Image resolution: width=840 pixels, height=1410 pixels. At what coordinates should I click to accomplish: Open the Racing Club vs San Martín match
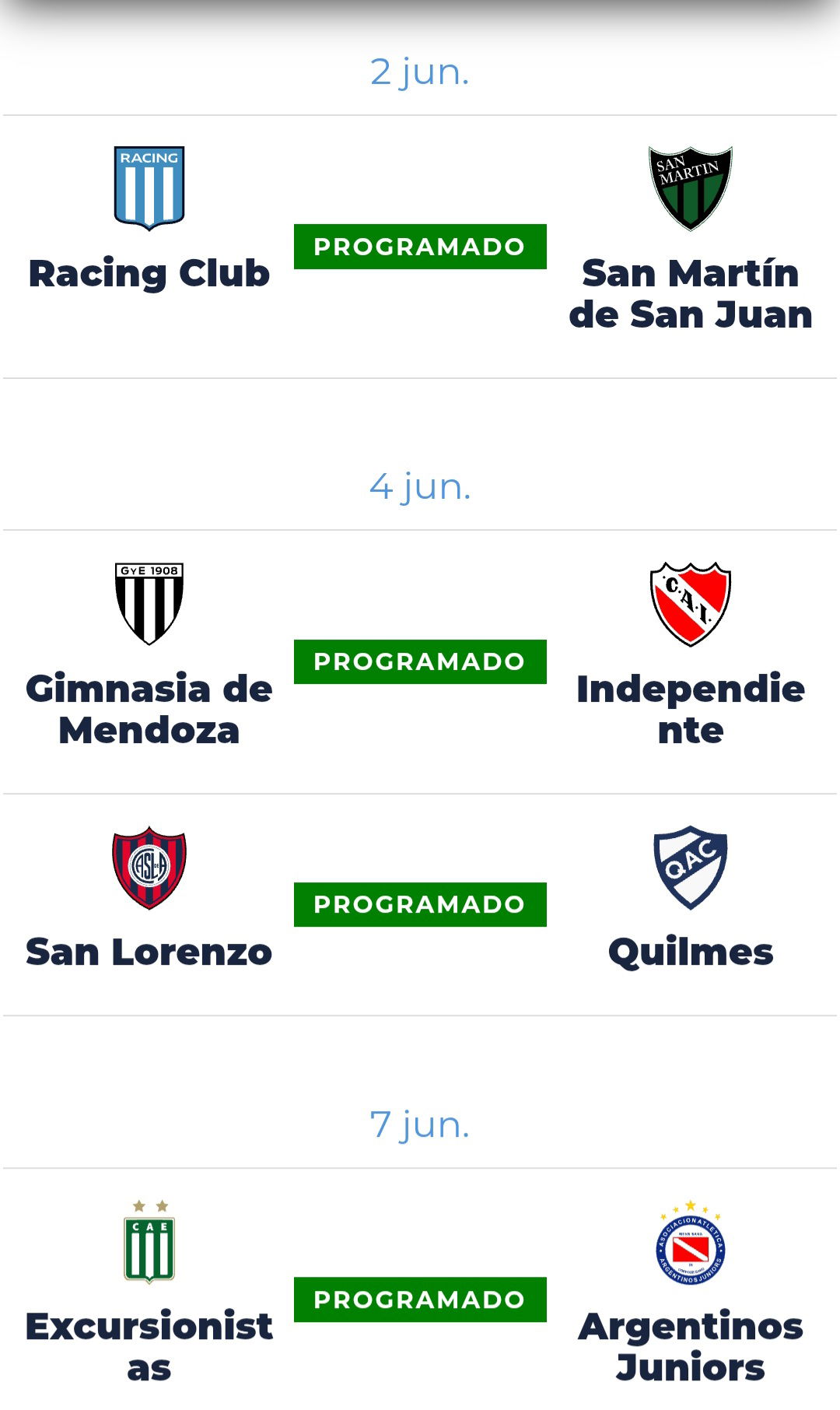click(420, 247)
